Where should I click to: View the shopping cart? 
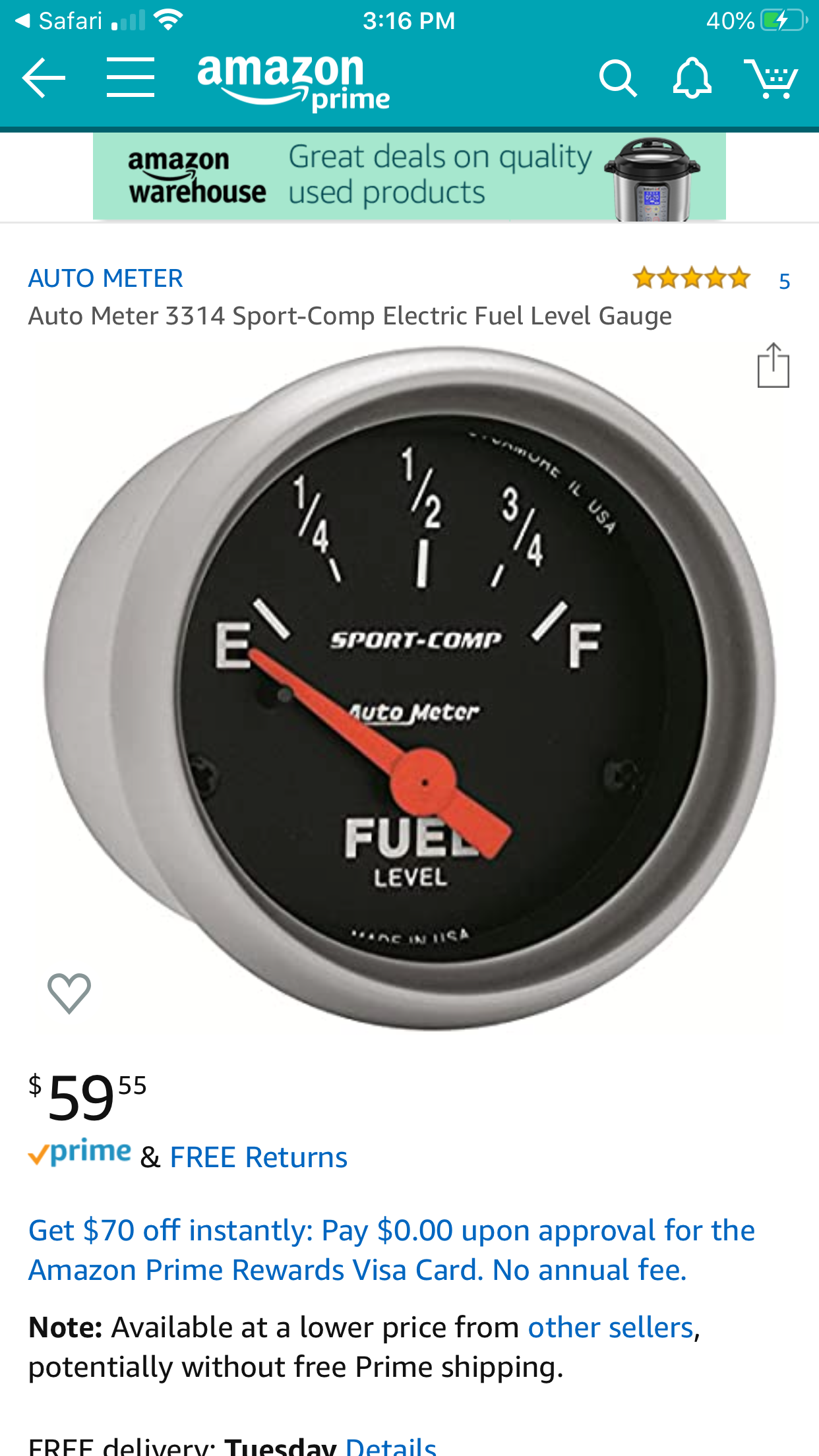pos(770,79)
